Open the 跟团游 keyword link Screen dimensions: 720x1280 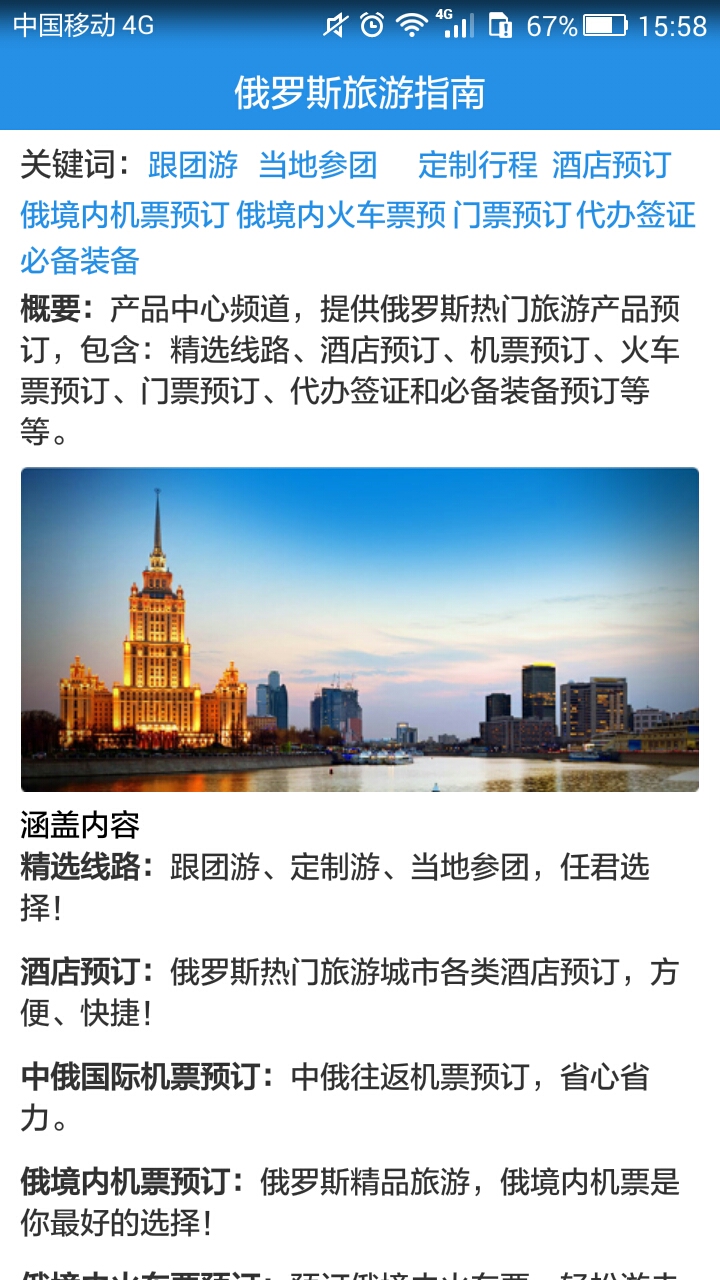click(193, 165)
